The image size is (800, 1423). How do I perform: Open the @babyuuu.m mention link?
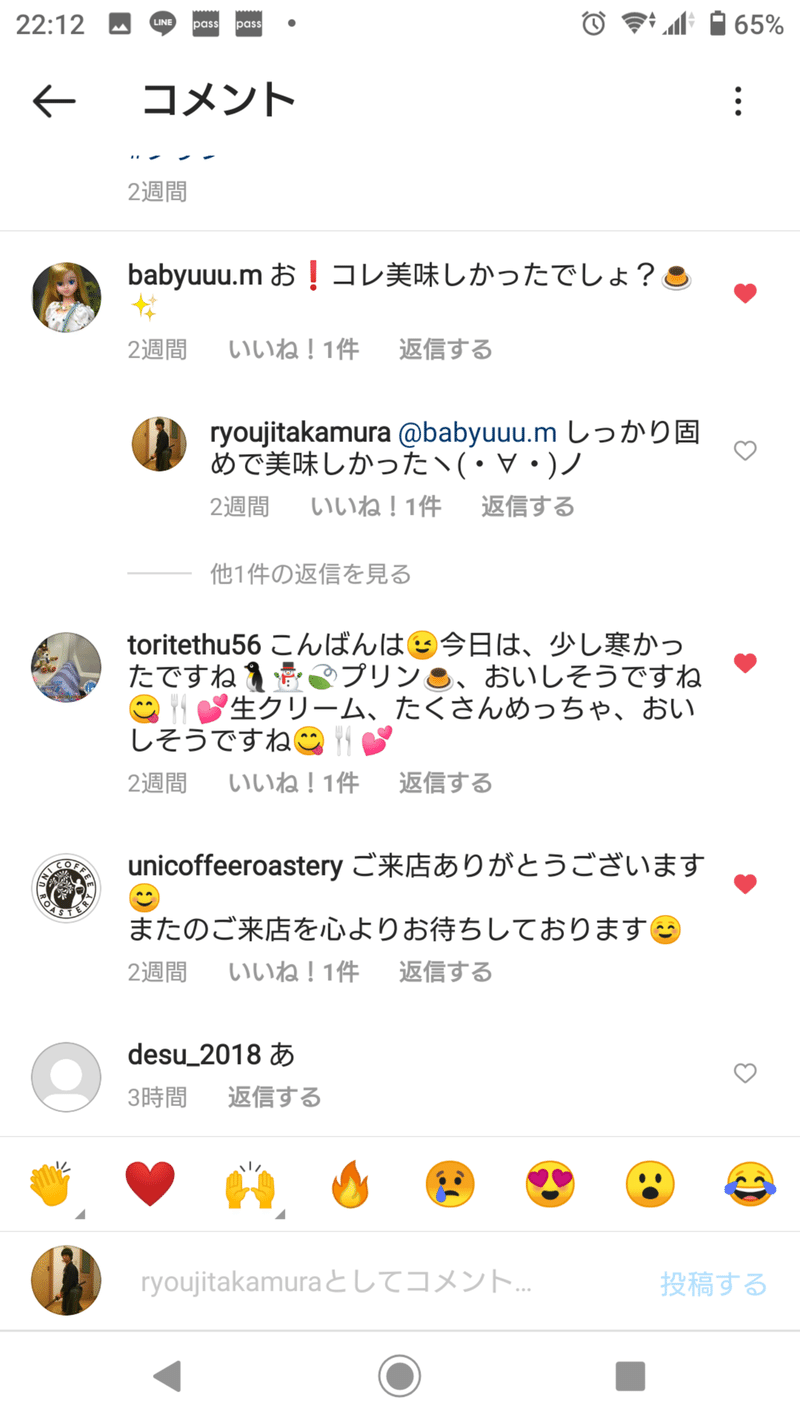(x=477, y=433)
